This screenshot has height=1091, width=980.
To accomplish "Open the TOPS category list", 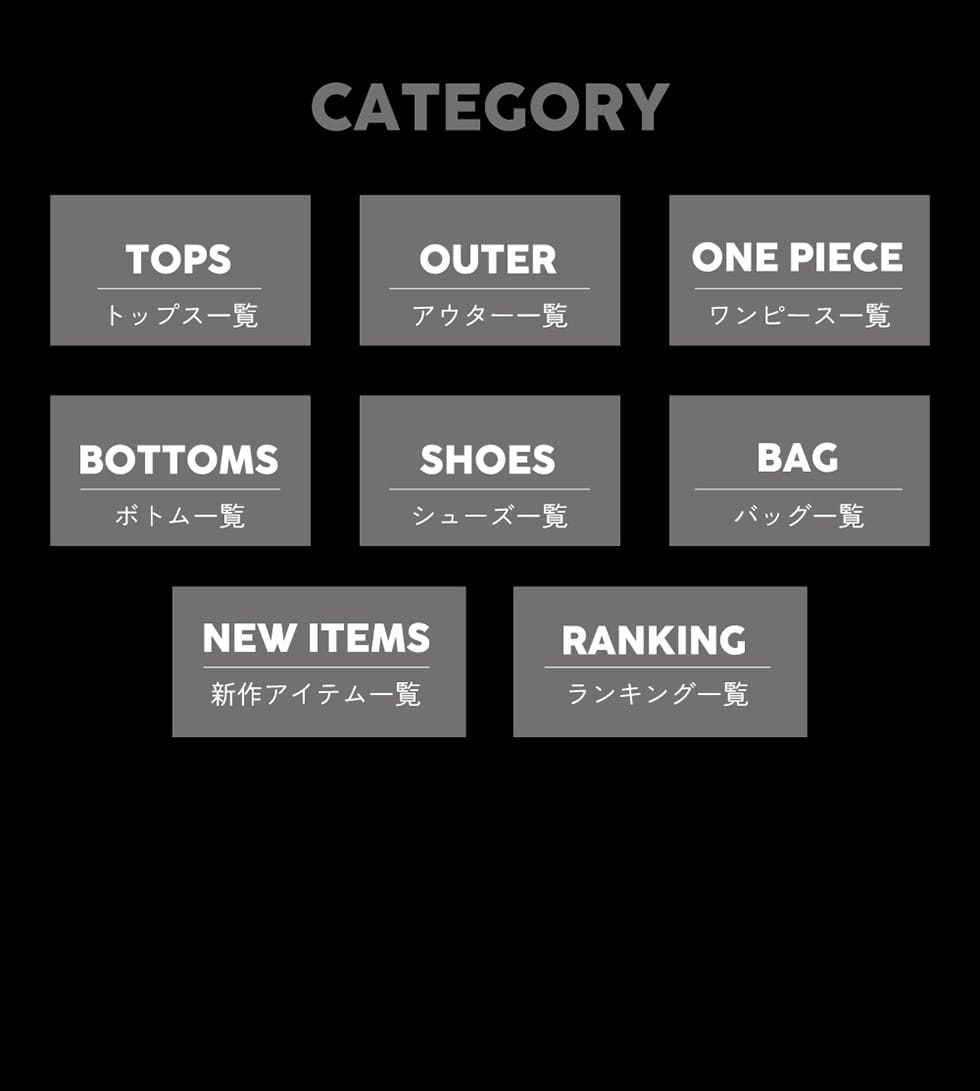I will click(x=180, y=270).
